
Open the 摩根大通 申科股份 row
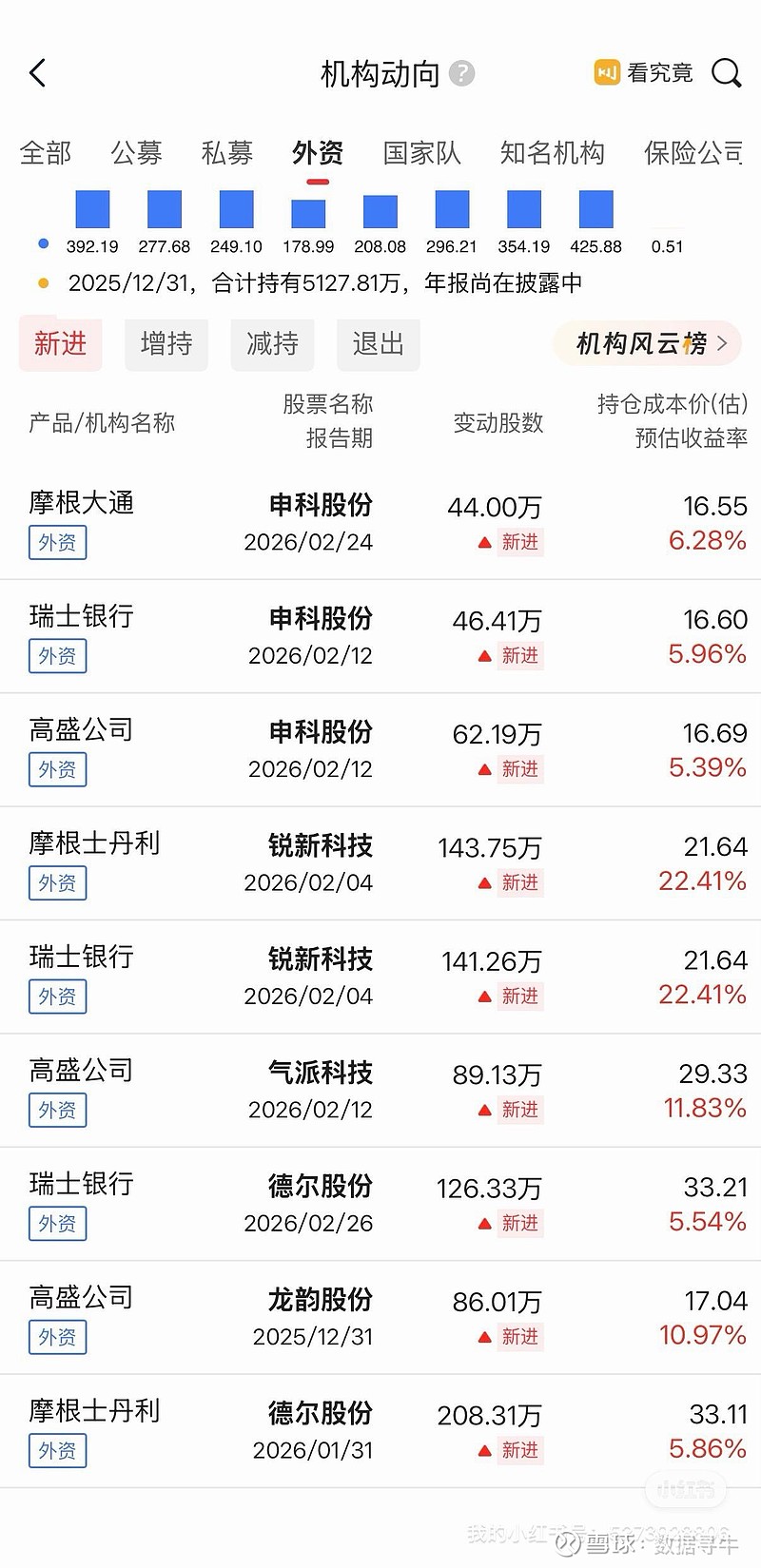pos(380,523)
